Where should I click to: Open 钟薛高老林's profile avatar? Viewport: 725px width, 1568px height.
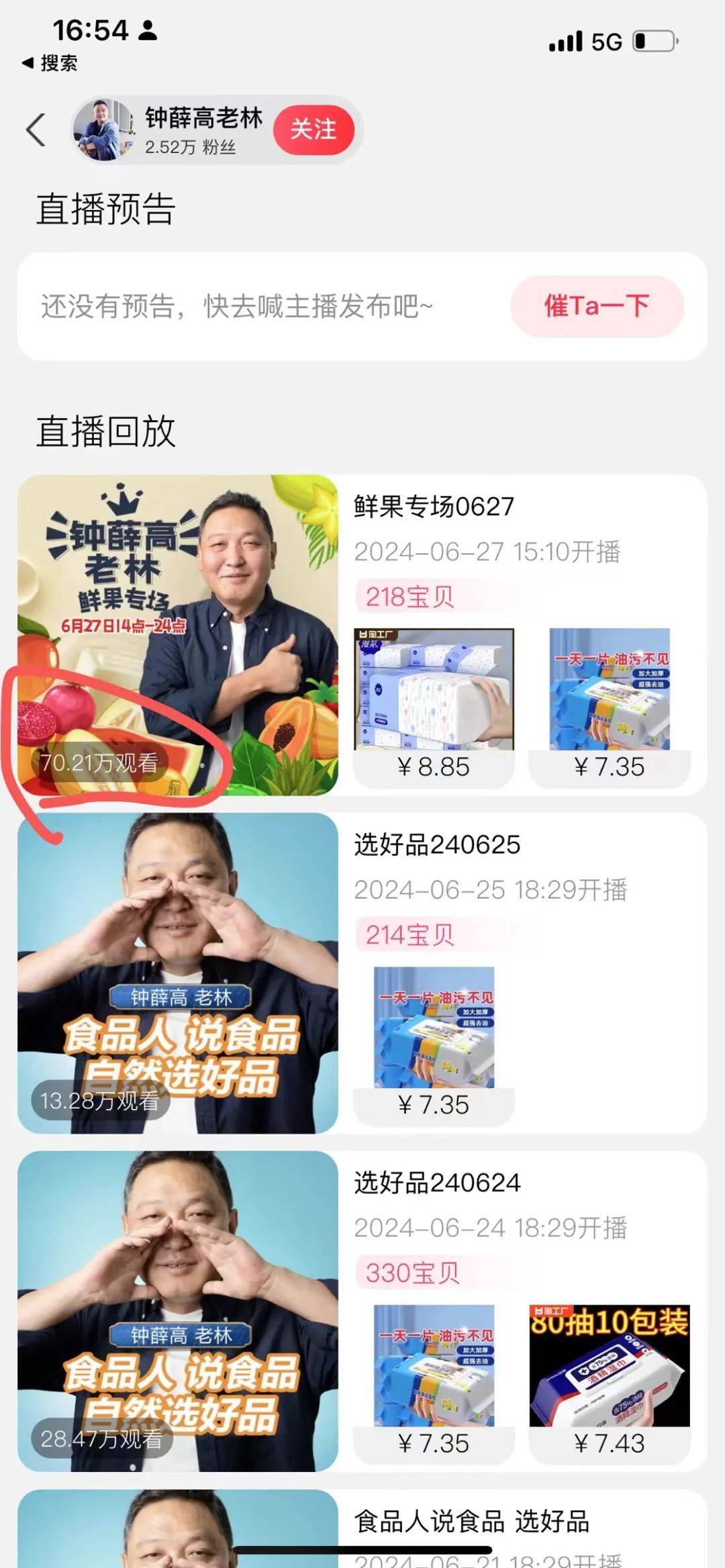click(x=103, y=130)
